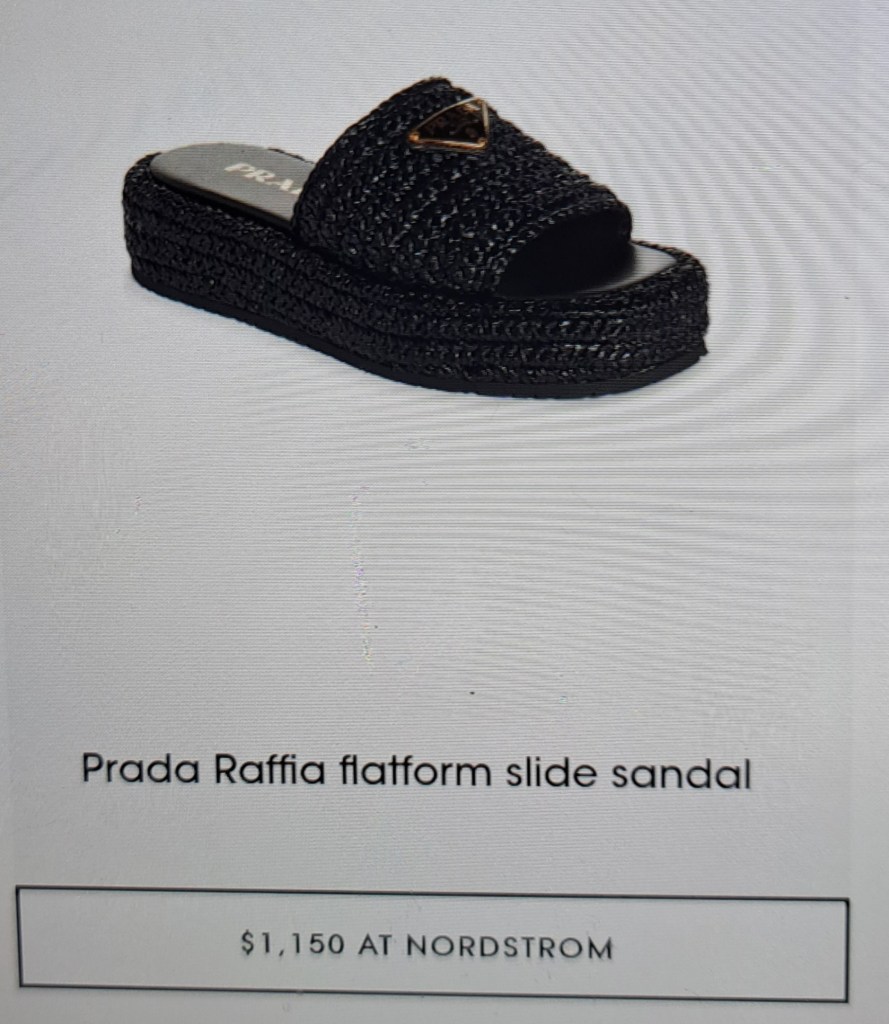Open the $1,150 at Nordstrom button
Screen dimensions: 889x1024
pyautogui.click(x=432, y=944)
